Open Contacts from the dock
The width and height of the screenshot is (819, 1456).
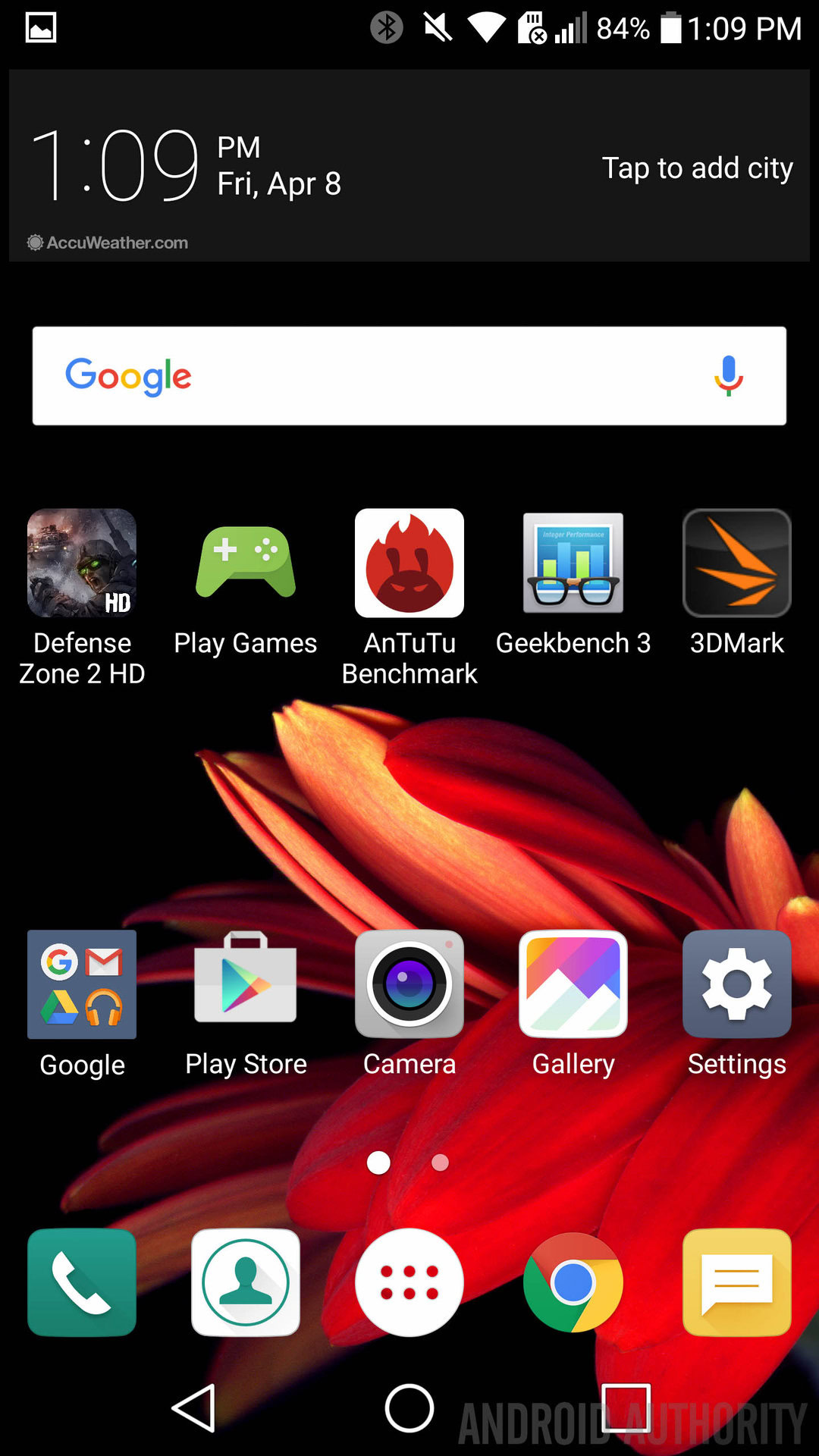click(x=246, y=1282)
